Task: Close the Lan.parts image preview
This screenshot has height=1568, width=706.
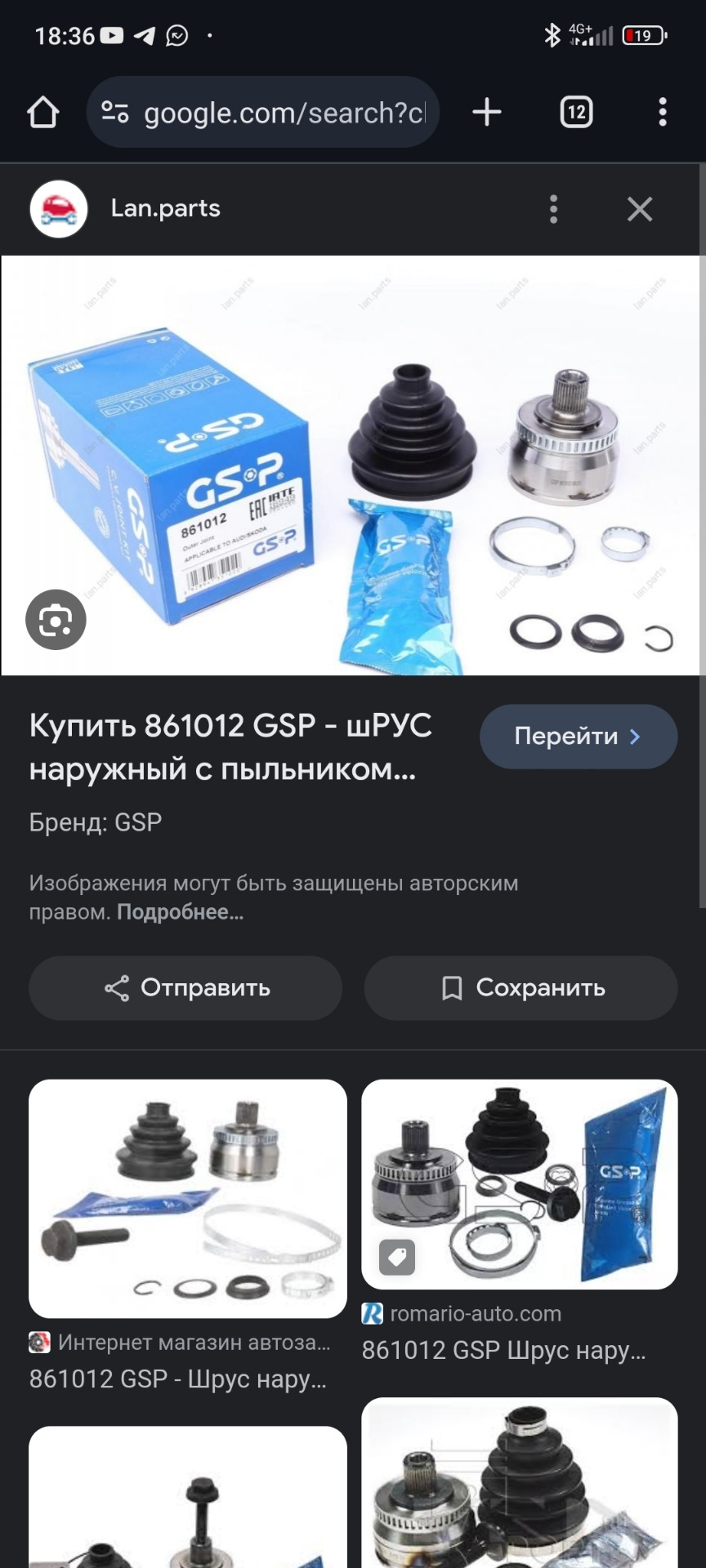Action: [x=640, y=209]
